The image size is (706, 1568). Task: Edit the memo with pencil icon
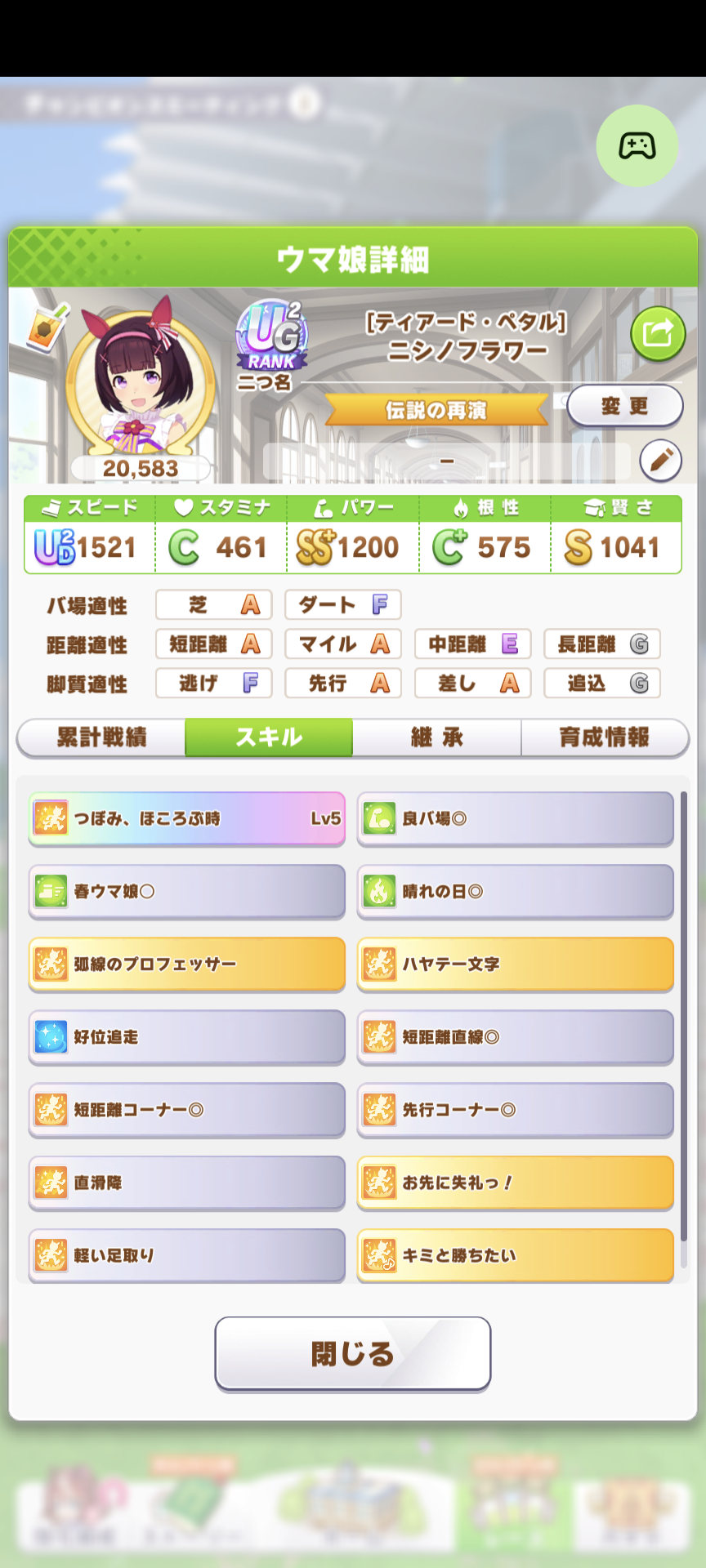click(660, 461)
